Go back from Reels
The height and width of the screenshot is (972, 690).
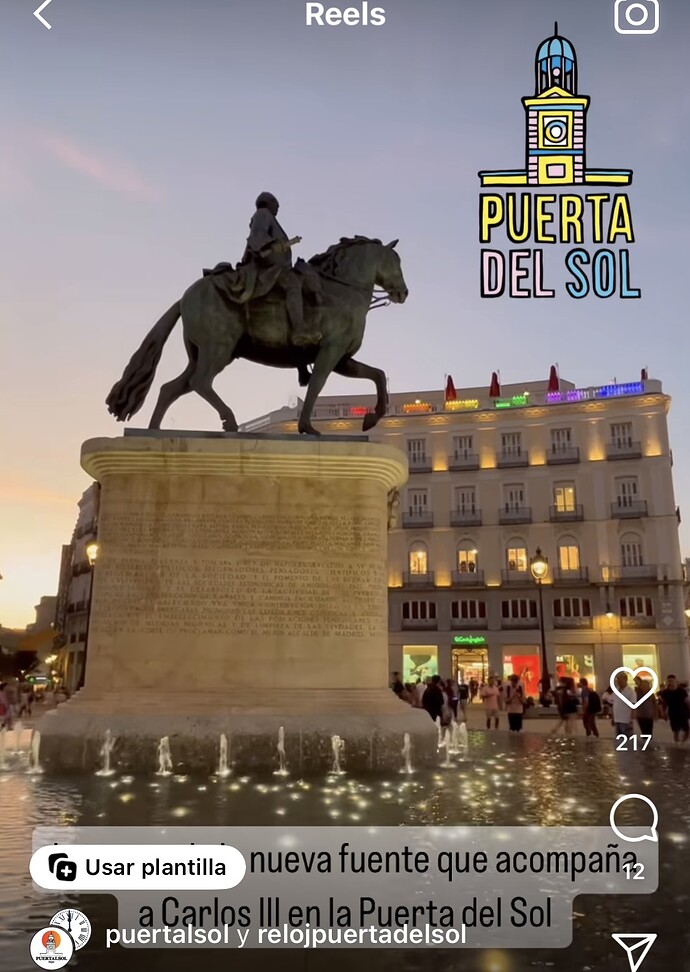pos(42,14)
